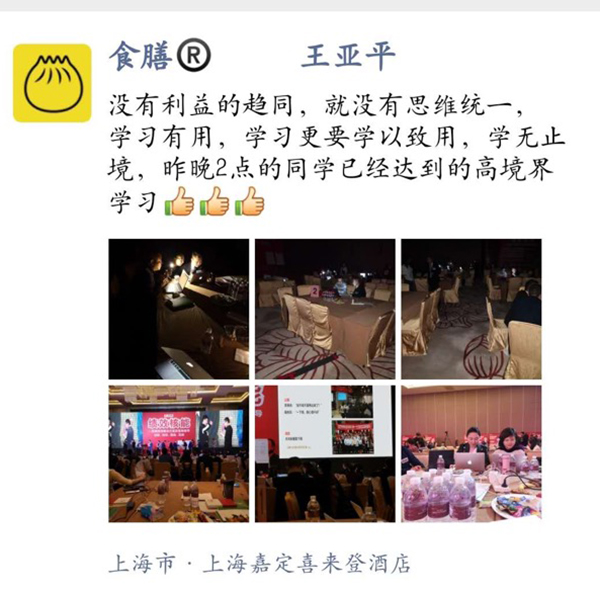Open the yellow bun avatar profile
This screenshot has height=592, width=600.
pyautogui.click(x=51, y=82)
